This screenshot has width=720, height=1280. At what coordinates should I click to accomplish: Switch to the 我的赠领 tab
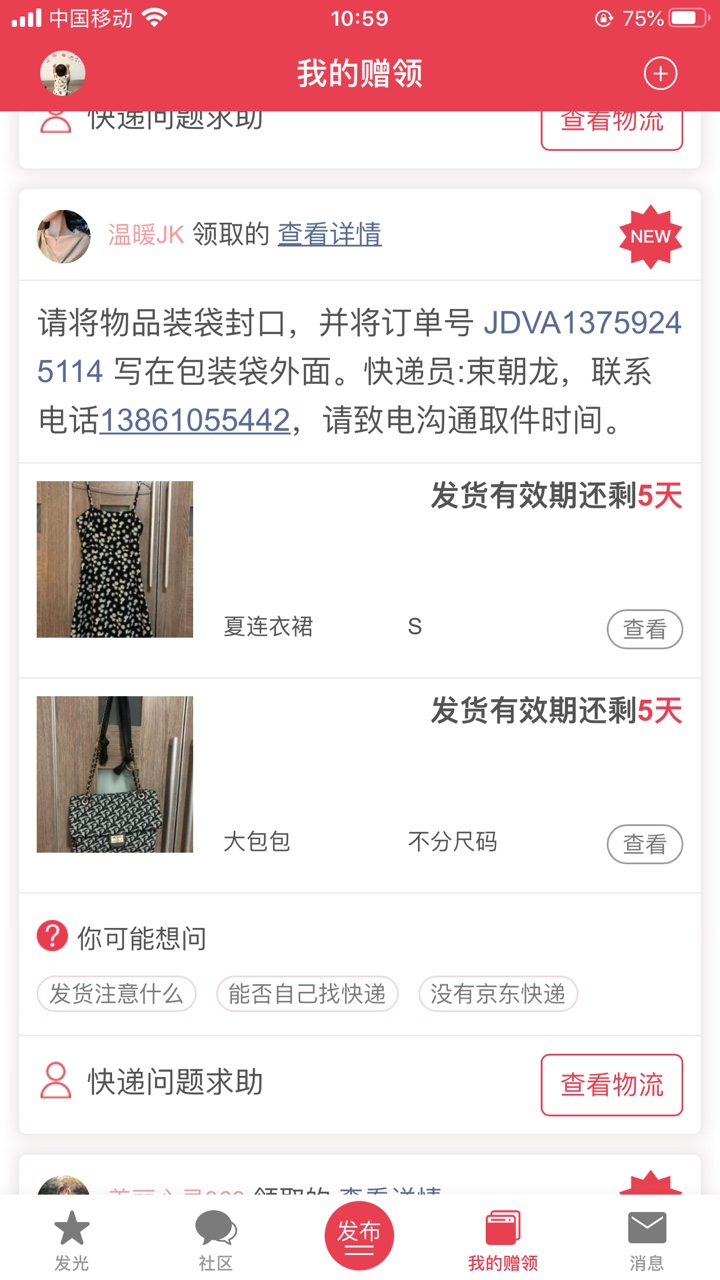(503, 1240)
